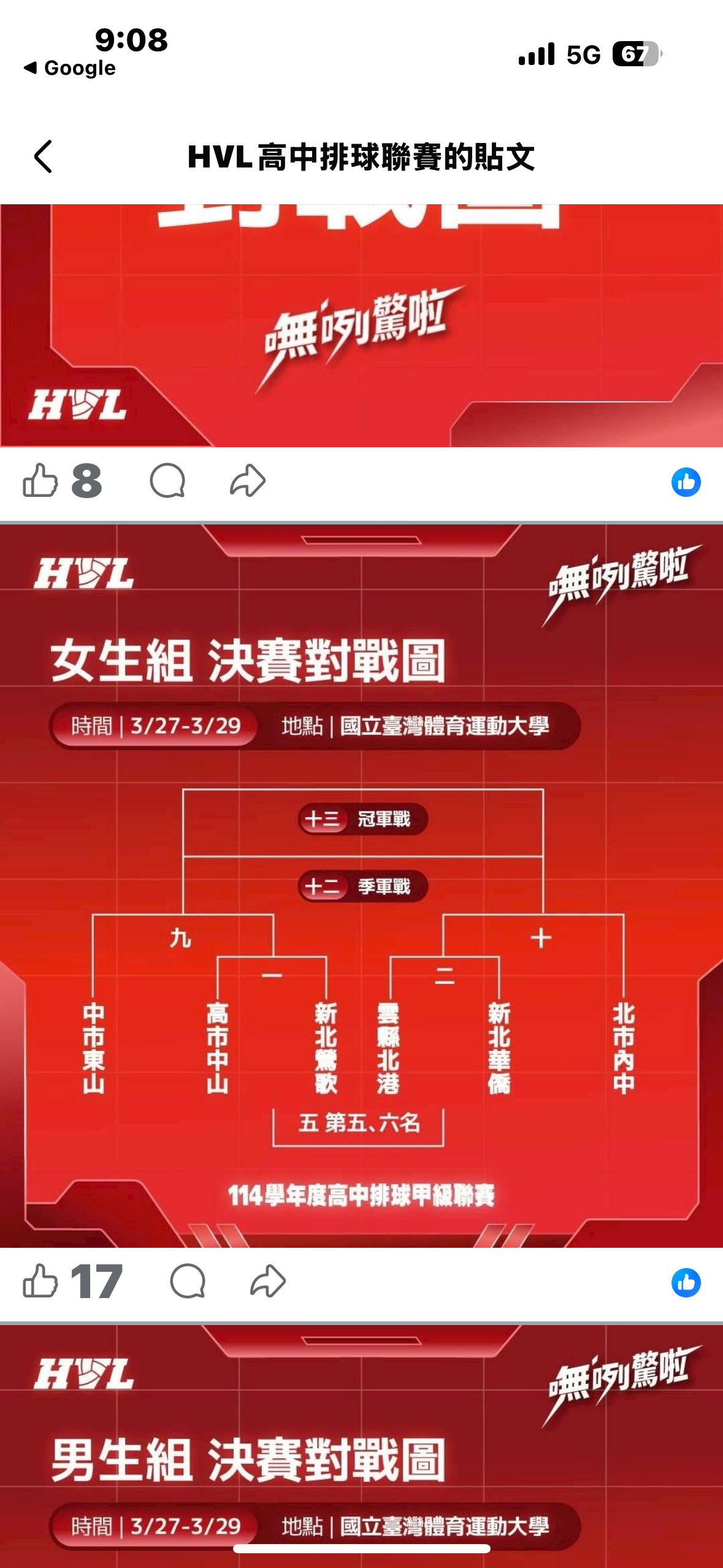Go back from the HVL post page

tap(43, 156)
